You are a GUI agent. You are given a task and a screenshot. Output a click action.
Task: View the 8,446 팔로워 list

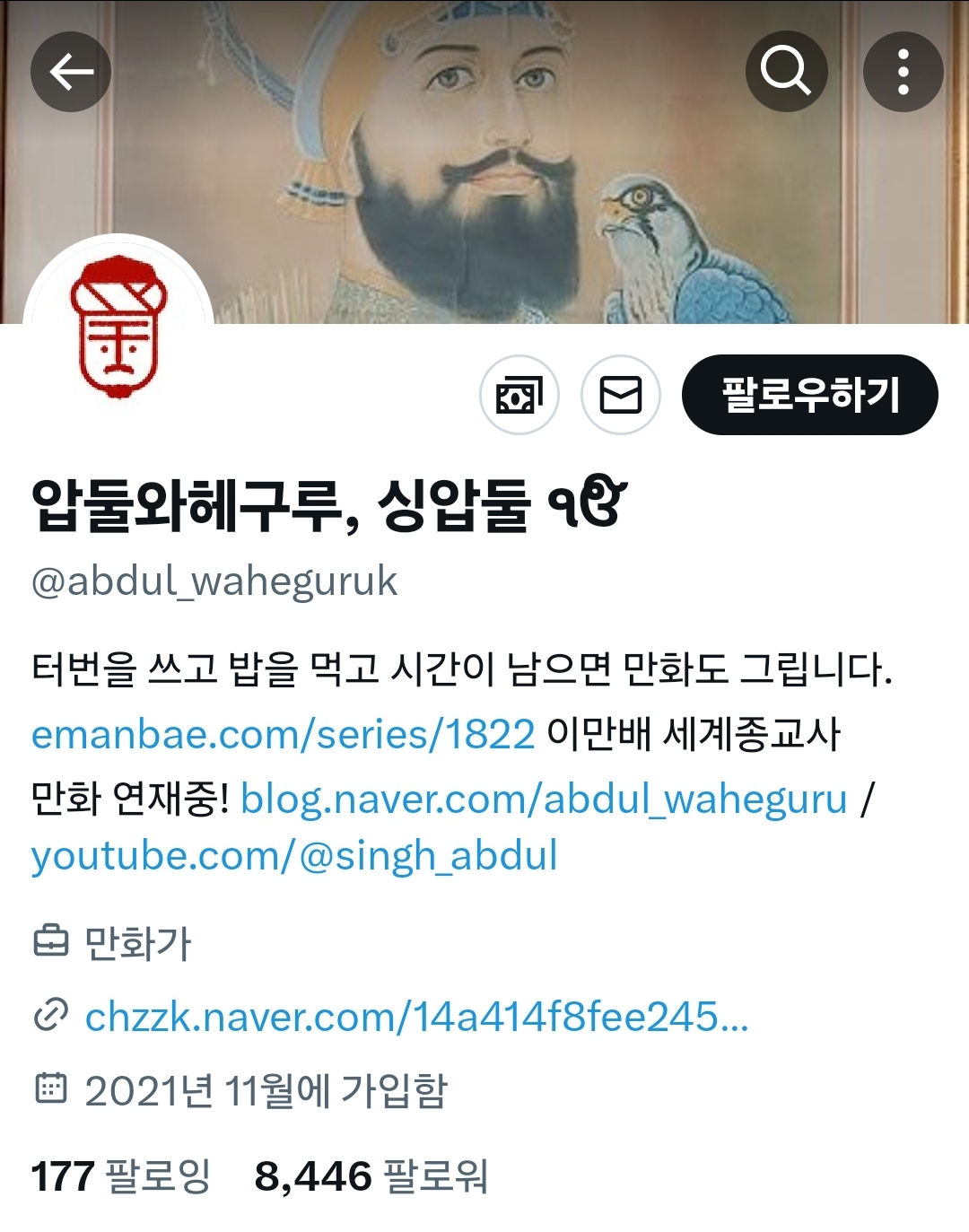coord(371,1176)
